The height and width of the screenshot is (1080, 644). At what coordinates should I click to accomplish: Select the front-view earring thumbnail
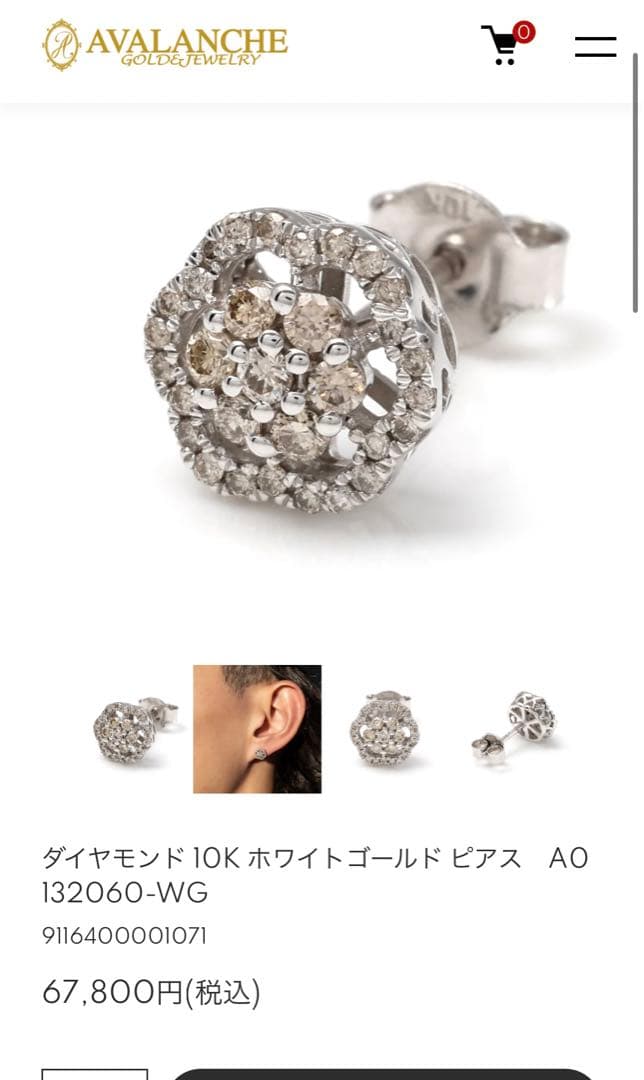pyautogui.click(x=386, y=729)
